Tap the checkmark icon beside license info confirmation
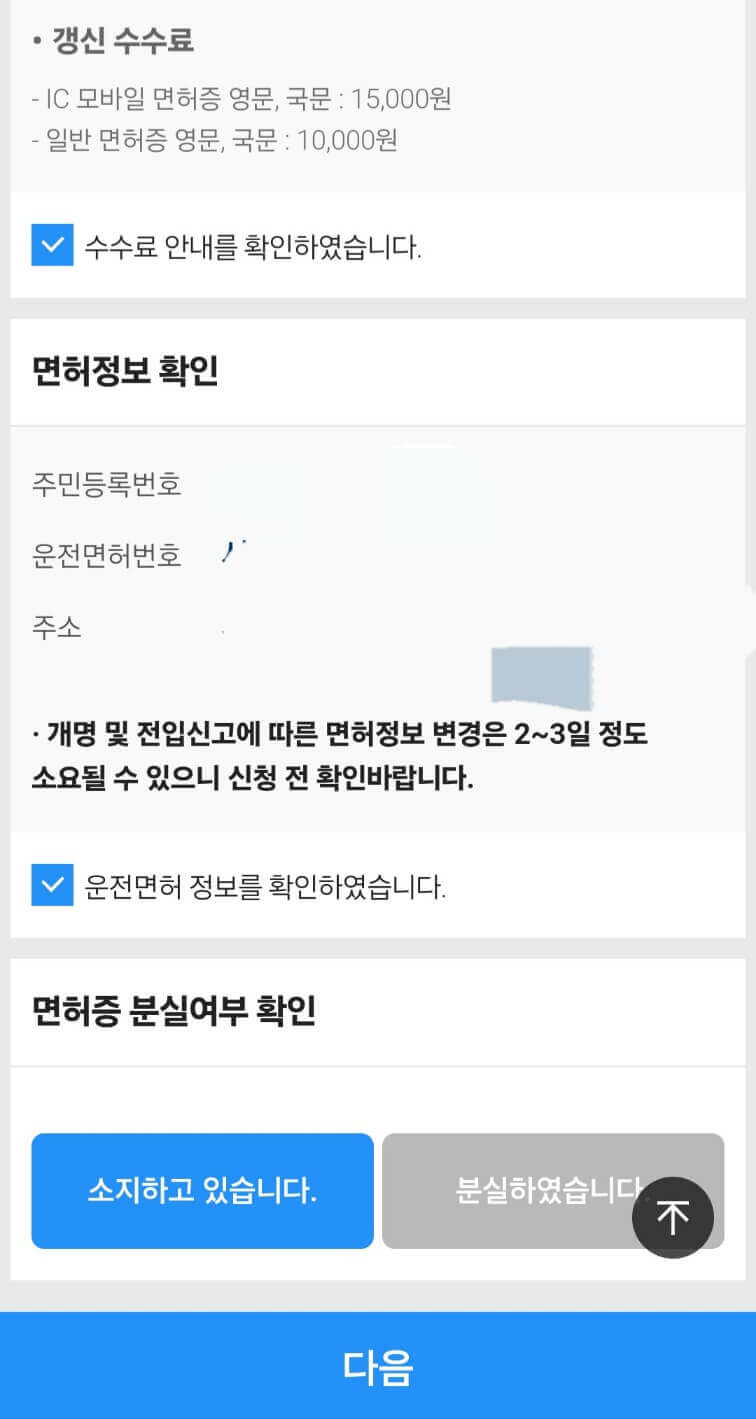Viewport: 756px width, 1419px height. click(52, 885)
